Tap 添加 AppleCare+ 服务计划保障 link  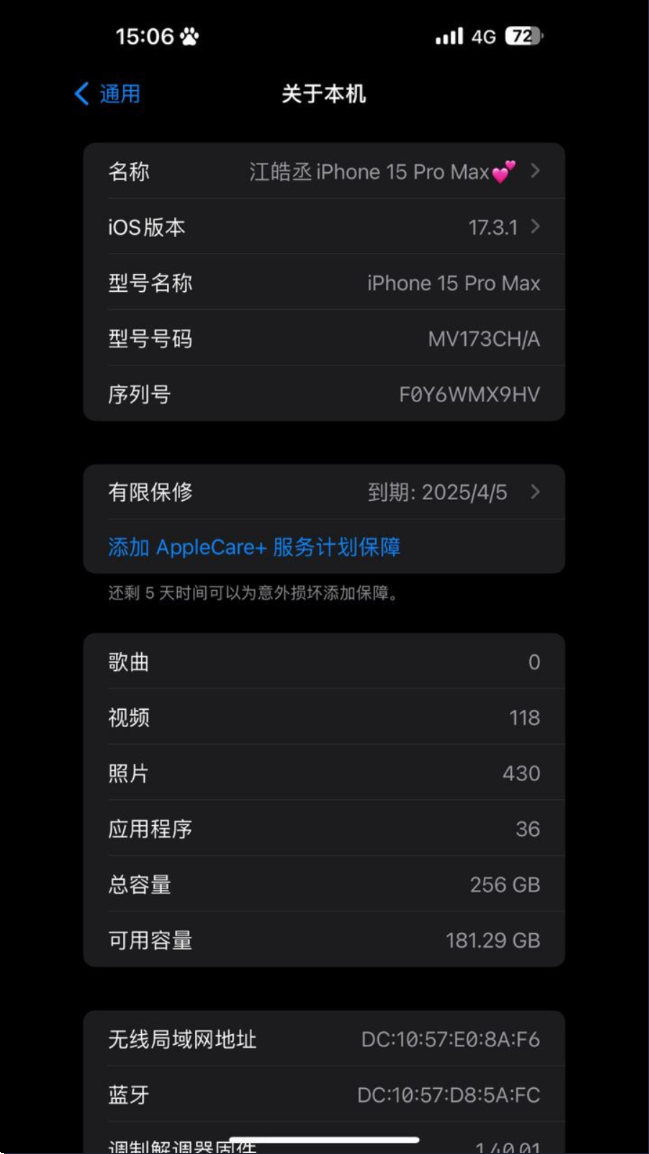254,547
